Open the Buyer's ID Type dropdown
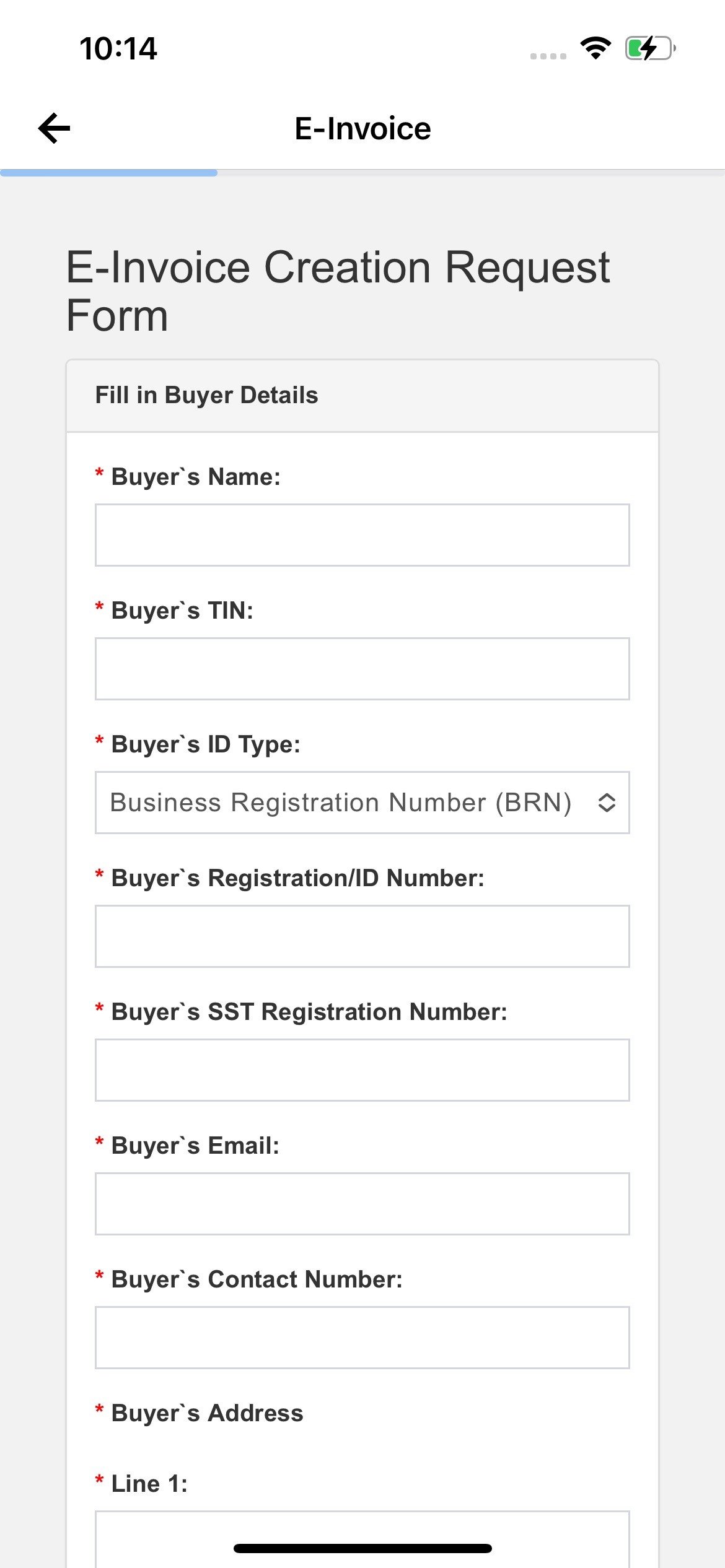 pyautogui.click(x=362, y=803)
